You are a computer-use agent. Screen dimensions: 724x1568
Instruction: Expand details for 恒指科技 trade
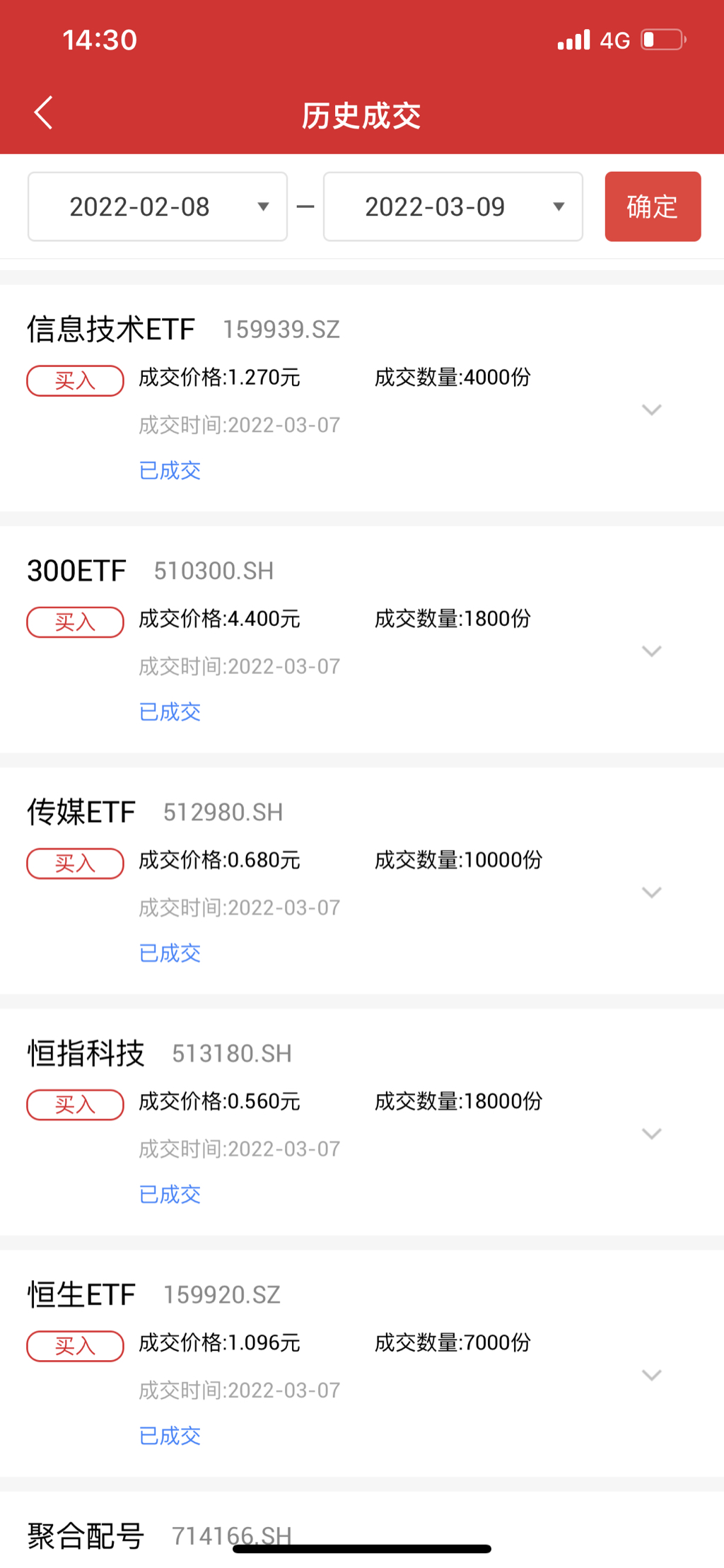[x=650, y=1133]
